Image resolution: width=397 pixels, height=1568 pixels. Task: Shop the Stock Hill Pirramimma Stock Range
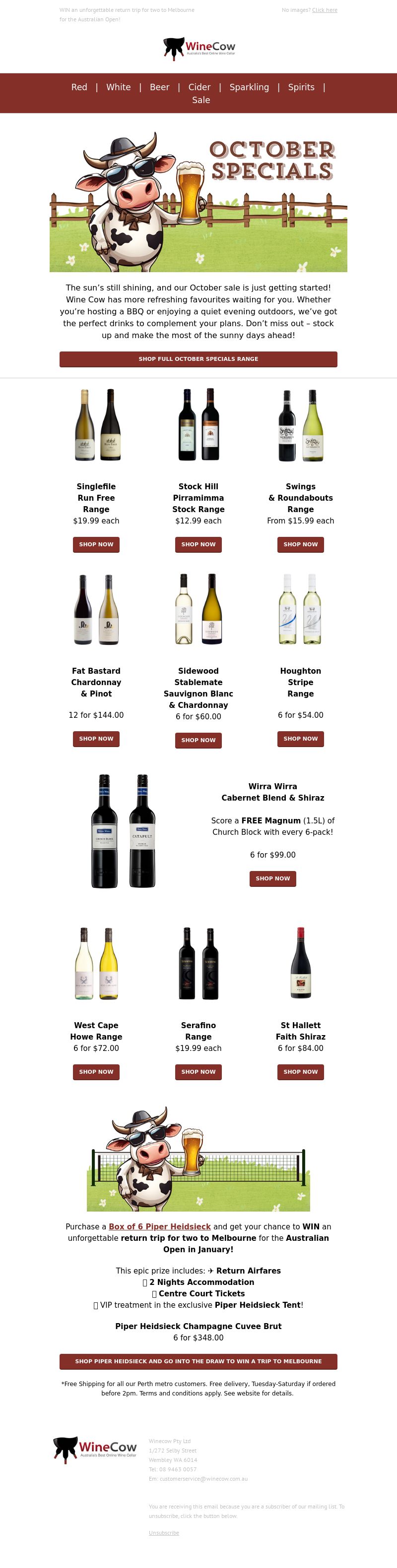click(x=198, y=544)
